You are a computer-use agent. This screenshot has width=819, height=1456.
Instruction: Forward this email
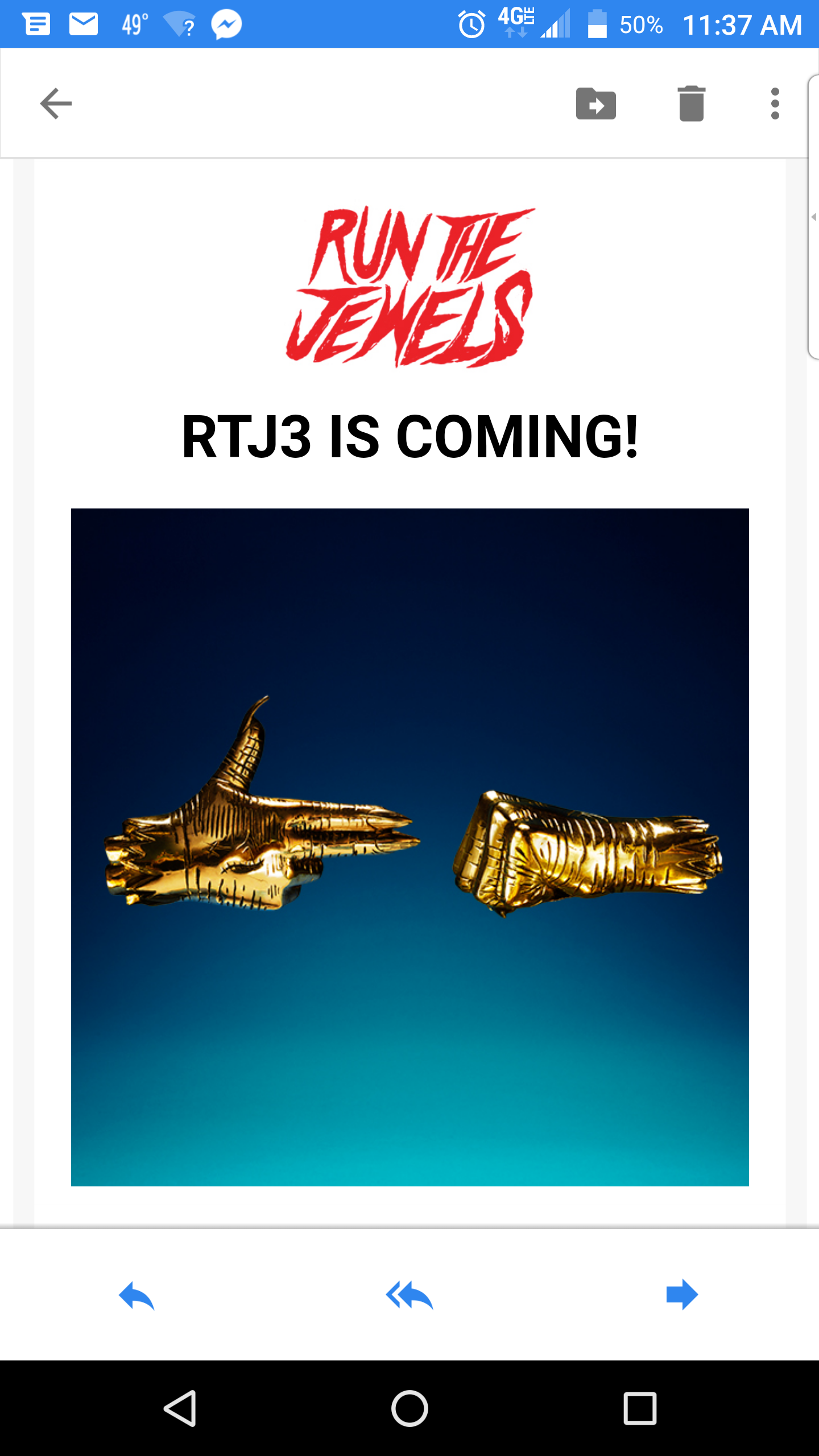(682, 1294)
